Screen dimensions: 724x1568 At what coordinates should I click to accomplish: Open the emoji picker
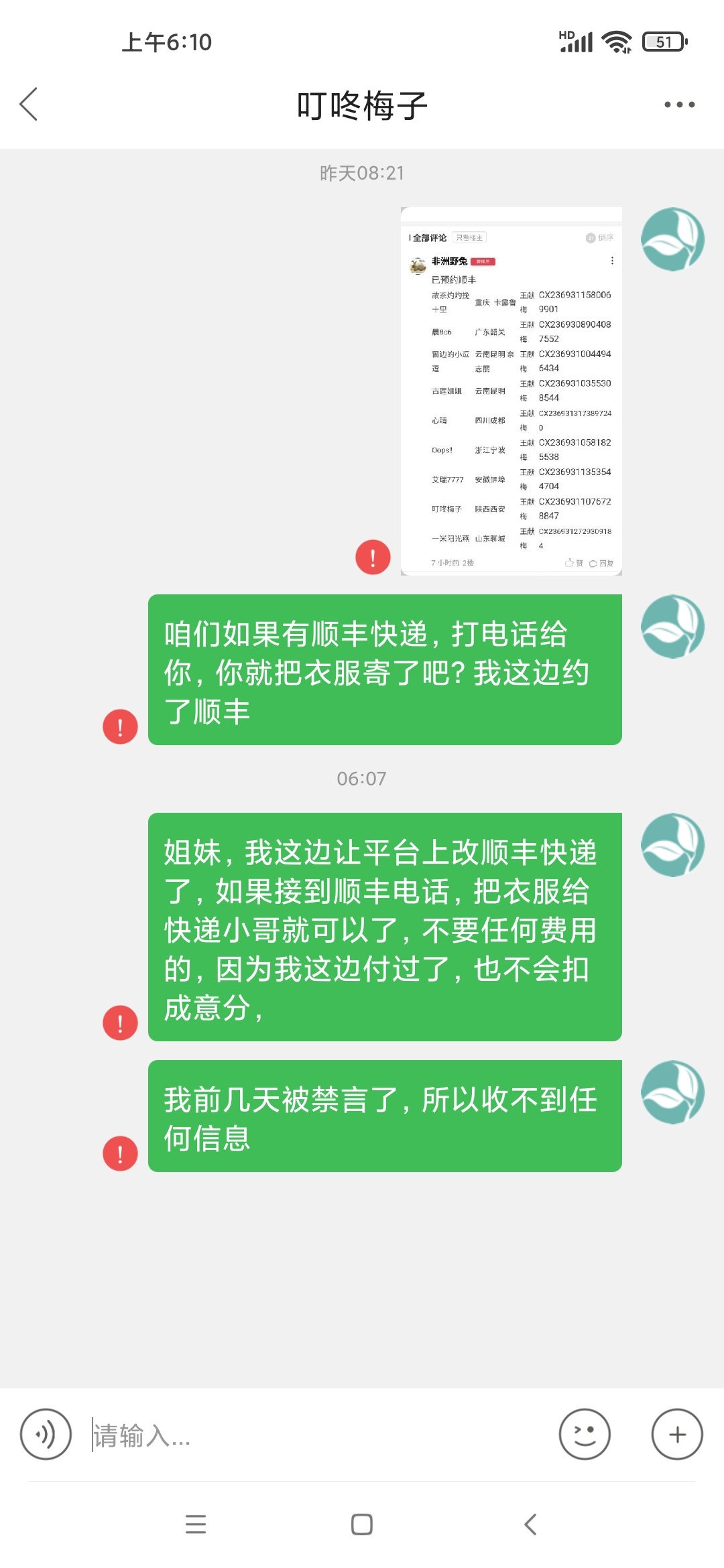[x=585, y=1434]
